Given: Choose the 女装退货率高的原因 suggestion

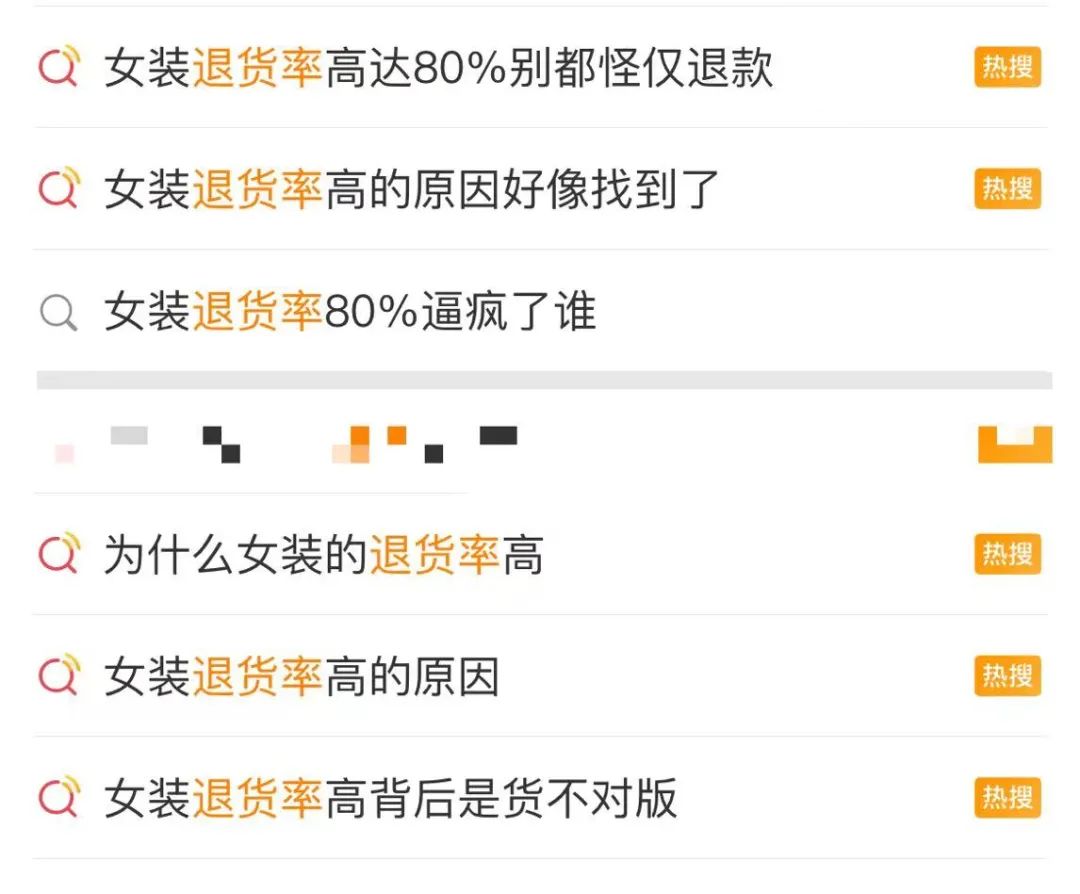Looking at the screenshot, I should coord(302,677).
